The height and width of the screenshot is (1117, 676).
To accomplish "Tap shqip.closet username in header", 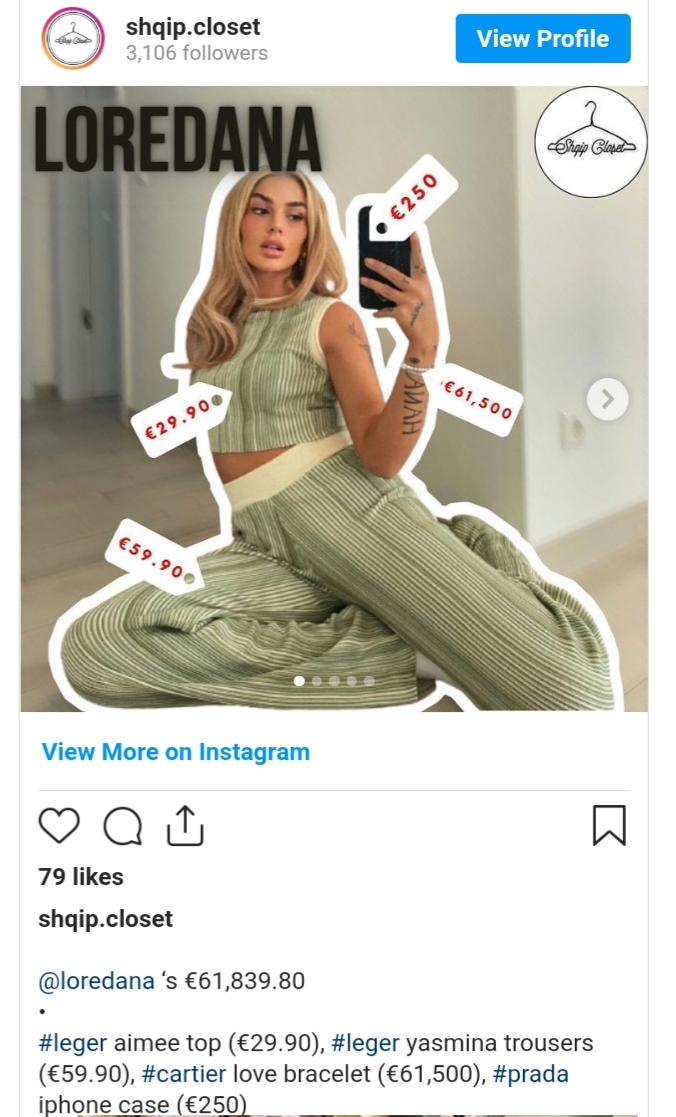I will pyautogui.click(x=193, y=27).
